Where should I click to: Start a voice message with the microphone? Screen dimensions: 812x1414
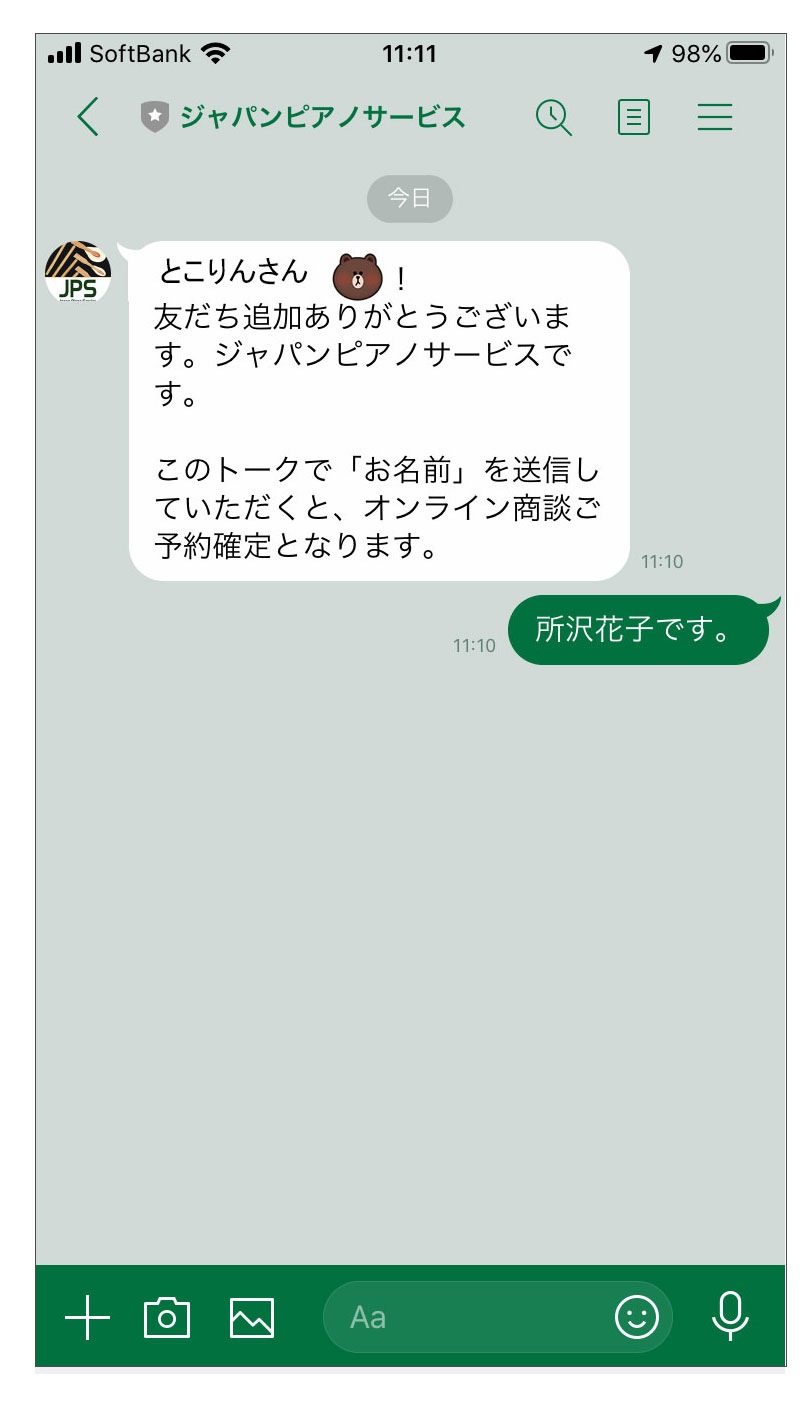[x=730, y=1316]
